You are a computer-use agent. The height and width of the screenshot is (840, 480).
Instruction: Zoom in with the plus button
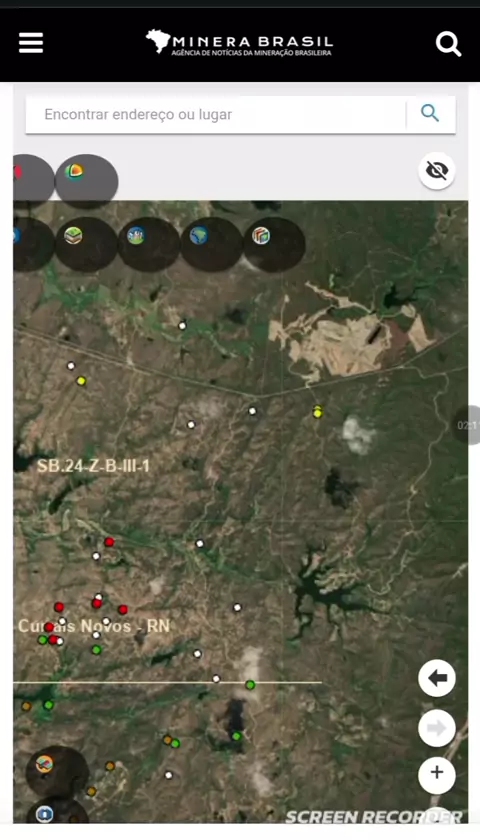[437, 775]
